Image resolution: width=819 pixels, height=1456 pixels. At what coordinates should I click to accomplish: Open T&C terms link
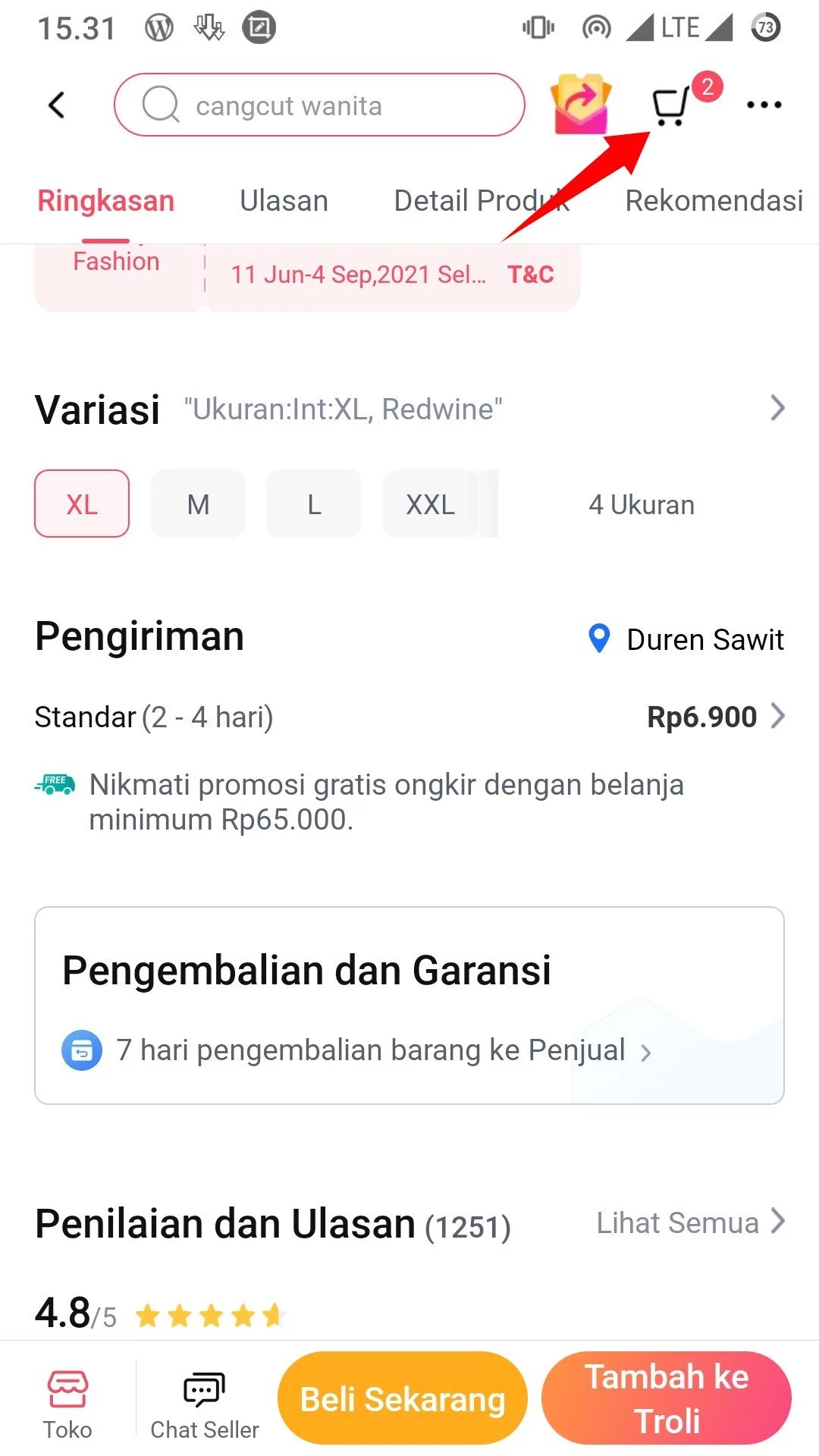pos(531,275)
